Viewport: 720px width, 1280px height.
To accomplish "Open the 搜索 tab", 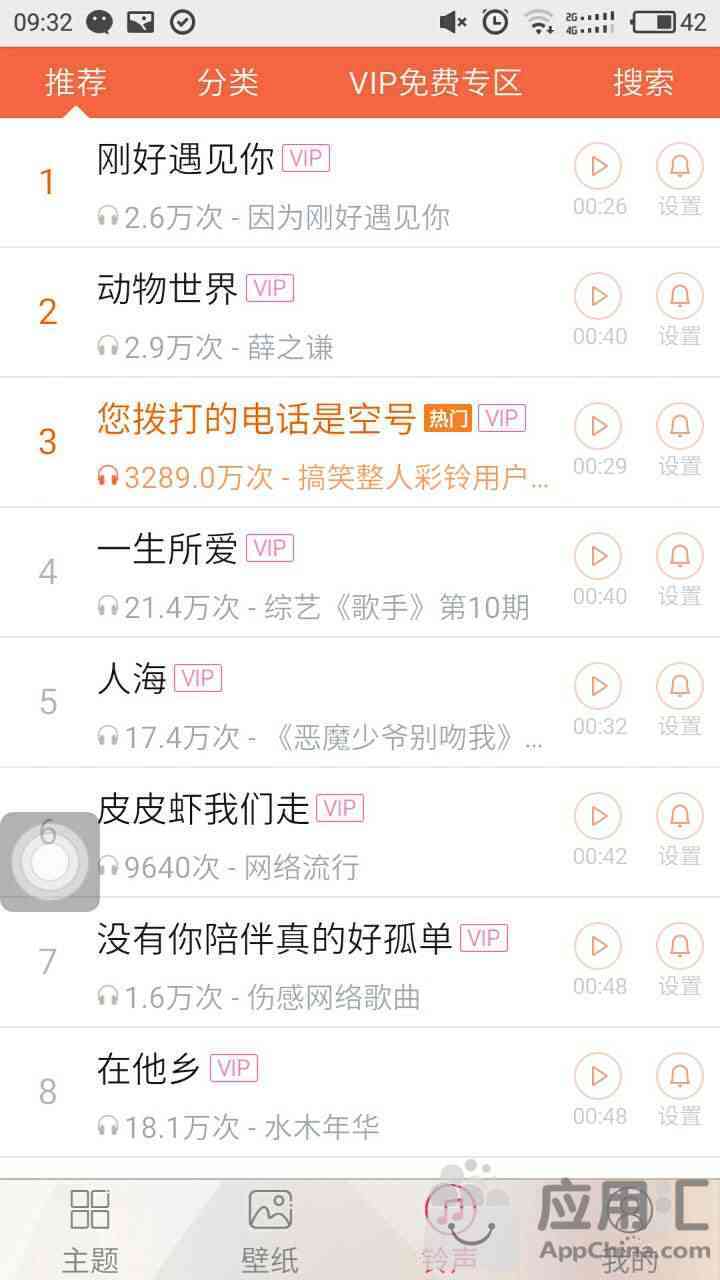I will 643,83.
